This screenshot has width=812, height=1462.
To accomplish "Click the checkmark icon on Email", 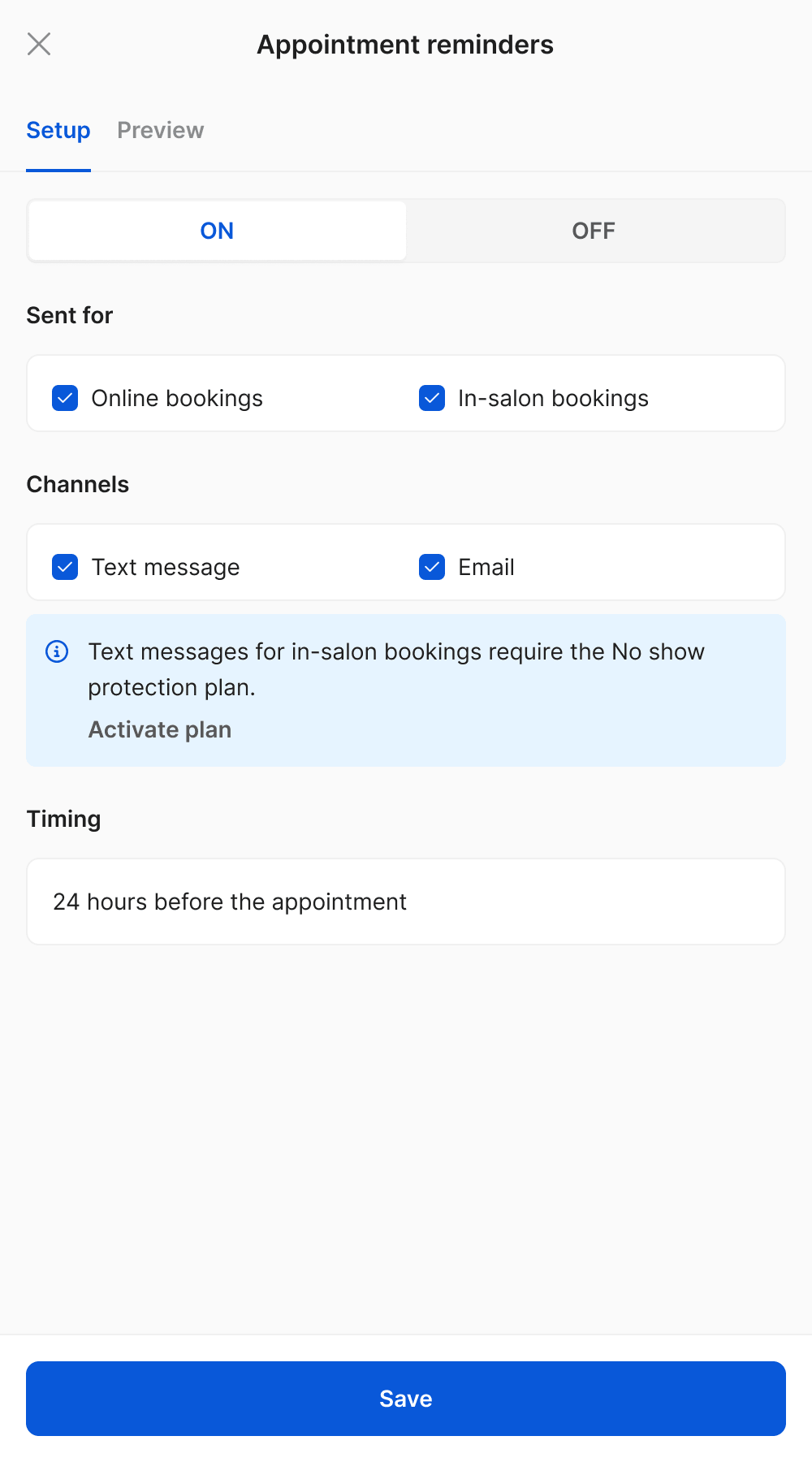I will [x=430, y=567].
